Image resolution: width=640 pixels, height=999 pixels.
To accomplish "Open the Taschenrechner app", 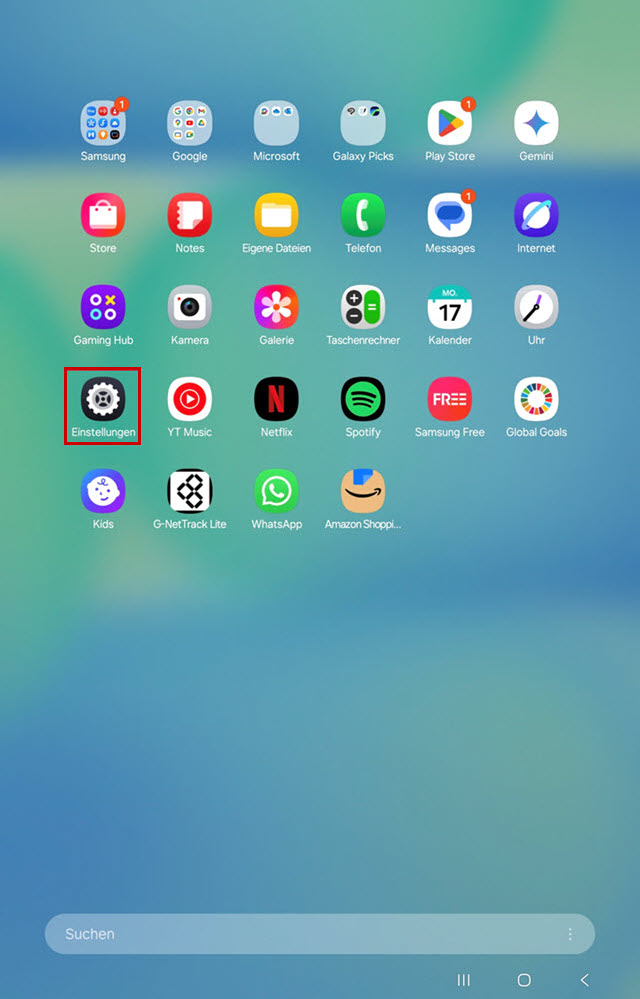I will coord(363,308).
